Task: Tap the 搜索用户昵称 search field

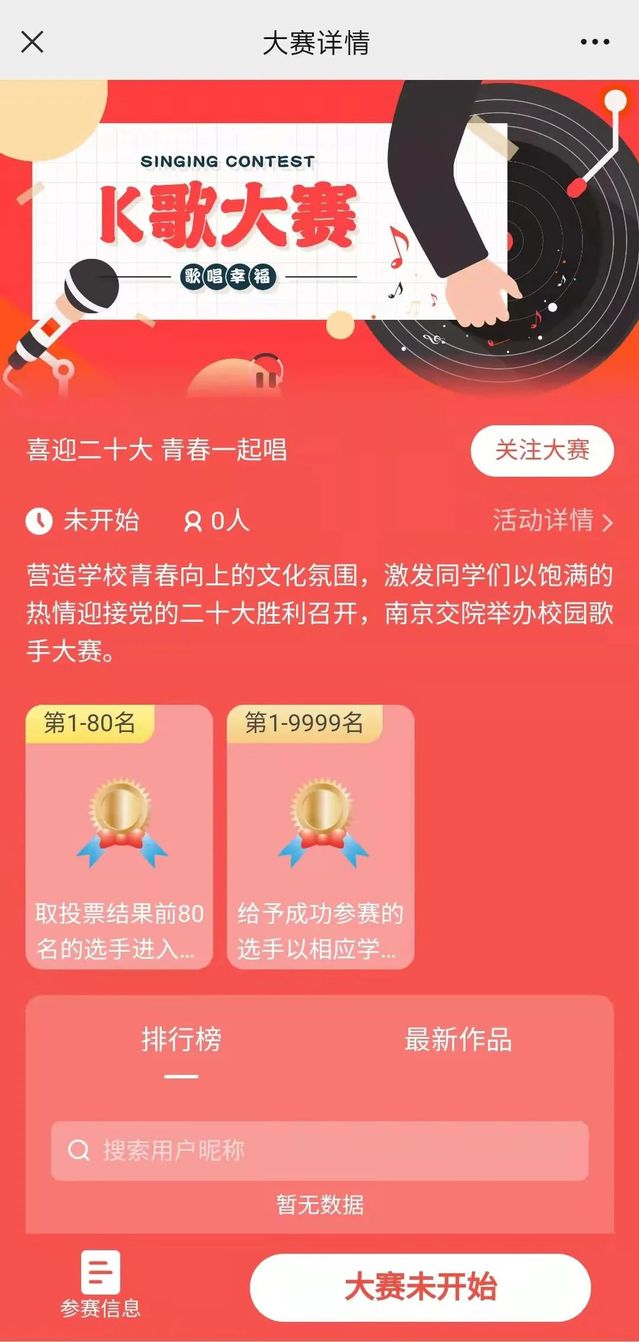Action: coord(320,1150)
